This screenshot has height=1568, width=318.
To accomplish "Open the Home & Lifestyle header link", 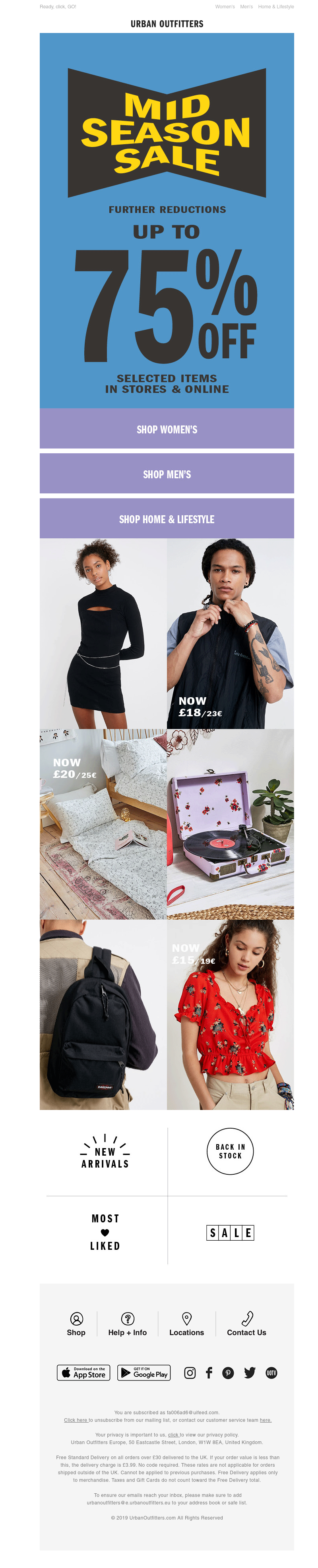I will (275, 7).
